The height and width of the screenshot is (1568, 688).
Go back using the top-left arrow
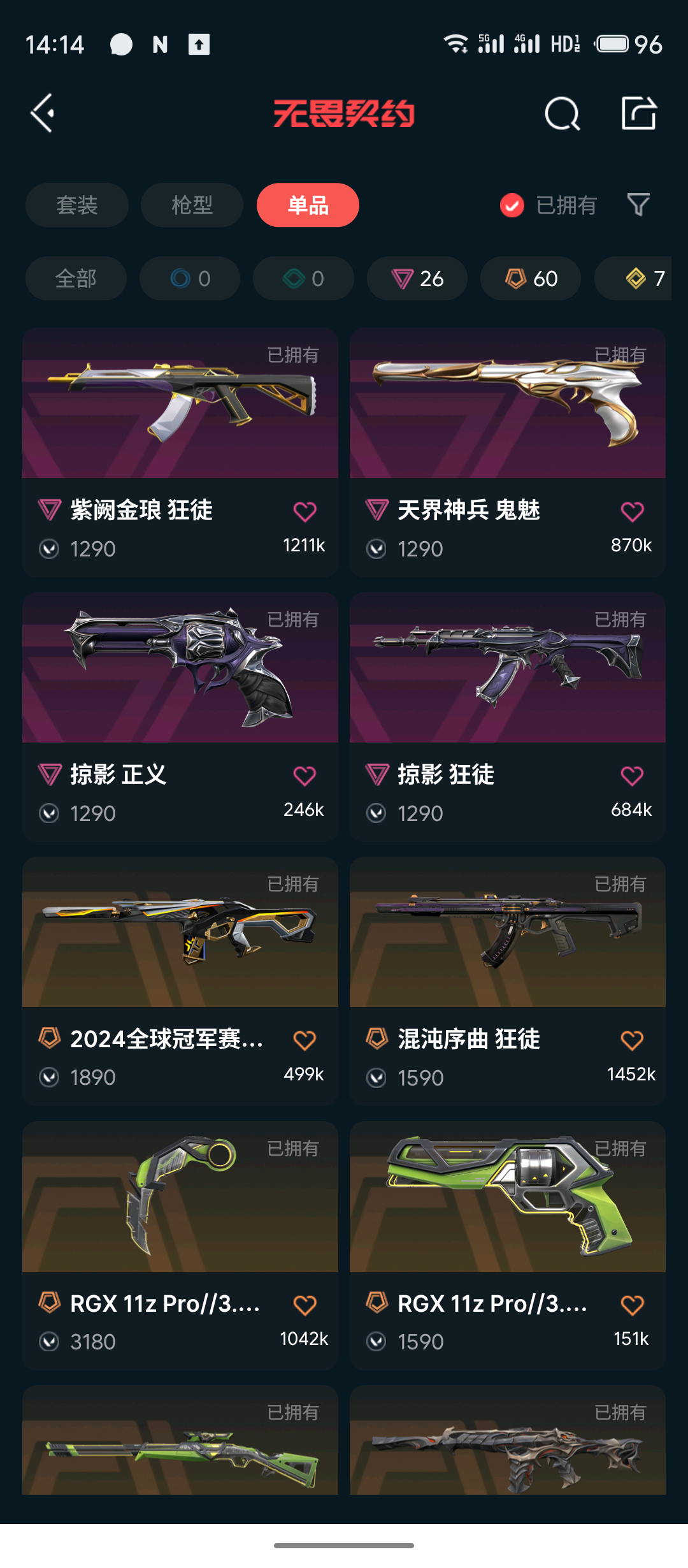click(x=43, y=113)
